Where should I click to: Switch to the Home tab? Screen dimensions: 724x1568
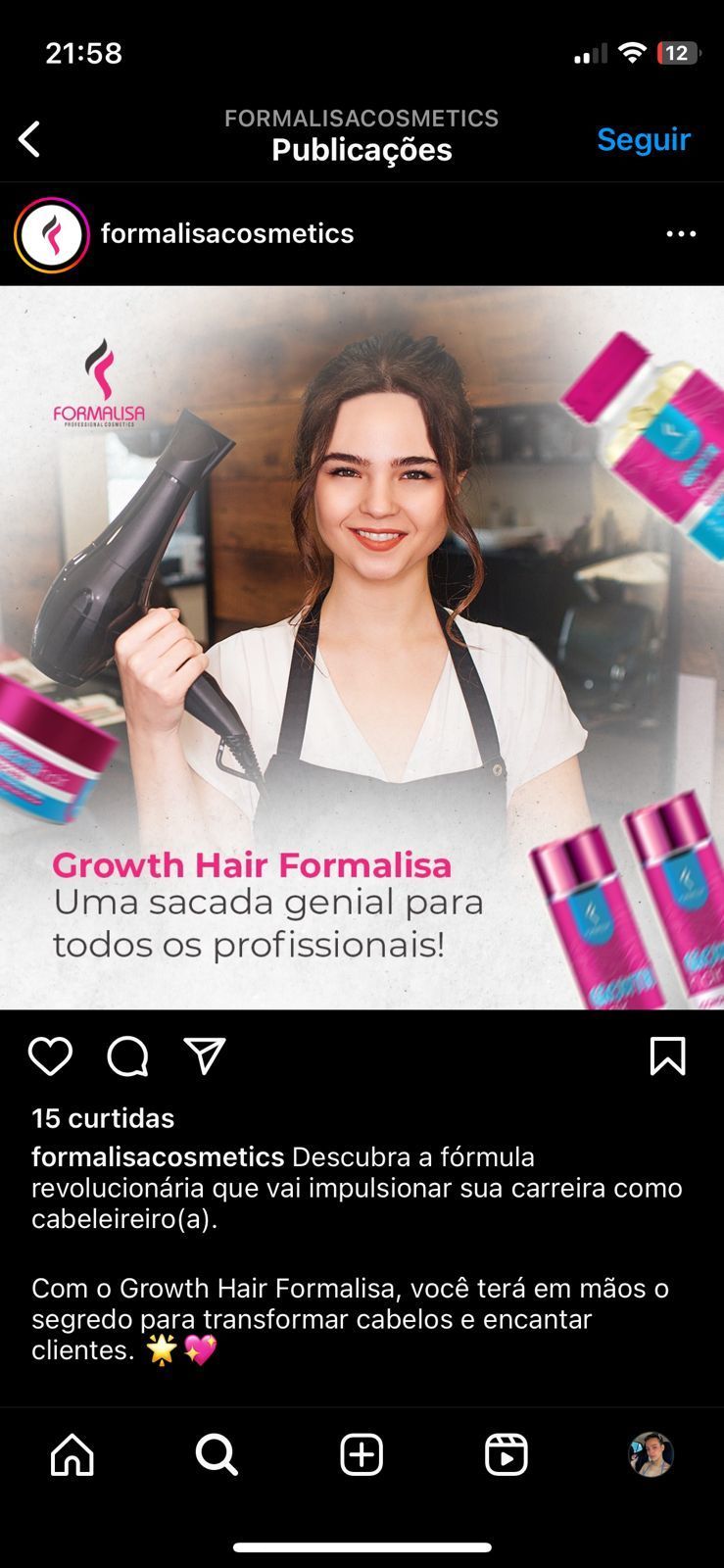(72, 1454)
